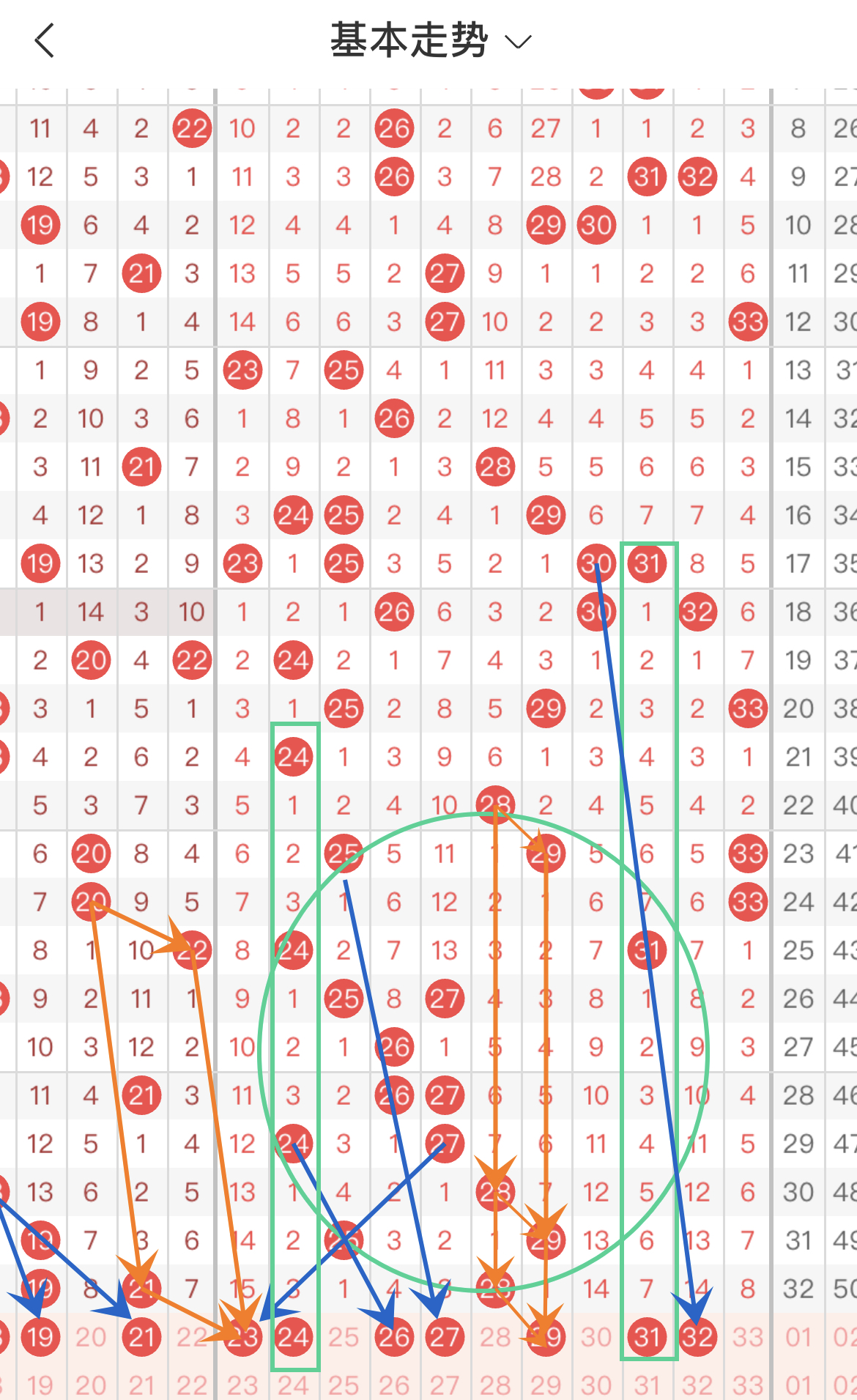The image size is (857, 1400).
Task: Select number 33 in the pick row
Action: point(748,1337)
